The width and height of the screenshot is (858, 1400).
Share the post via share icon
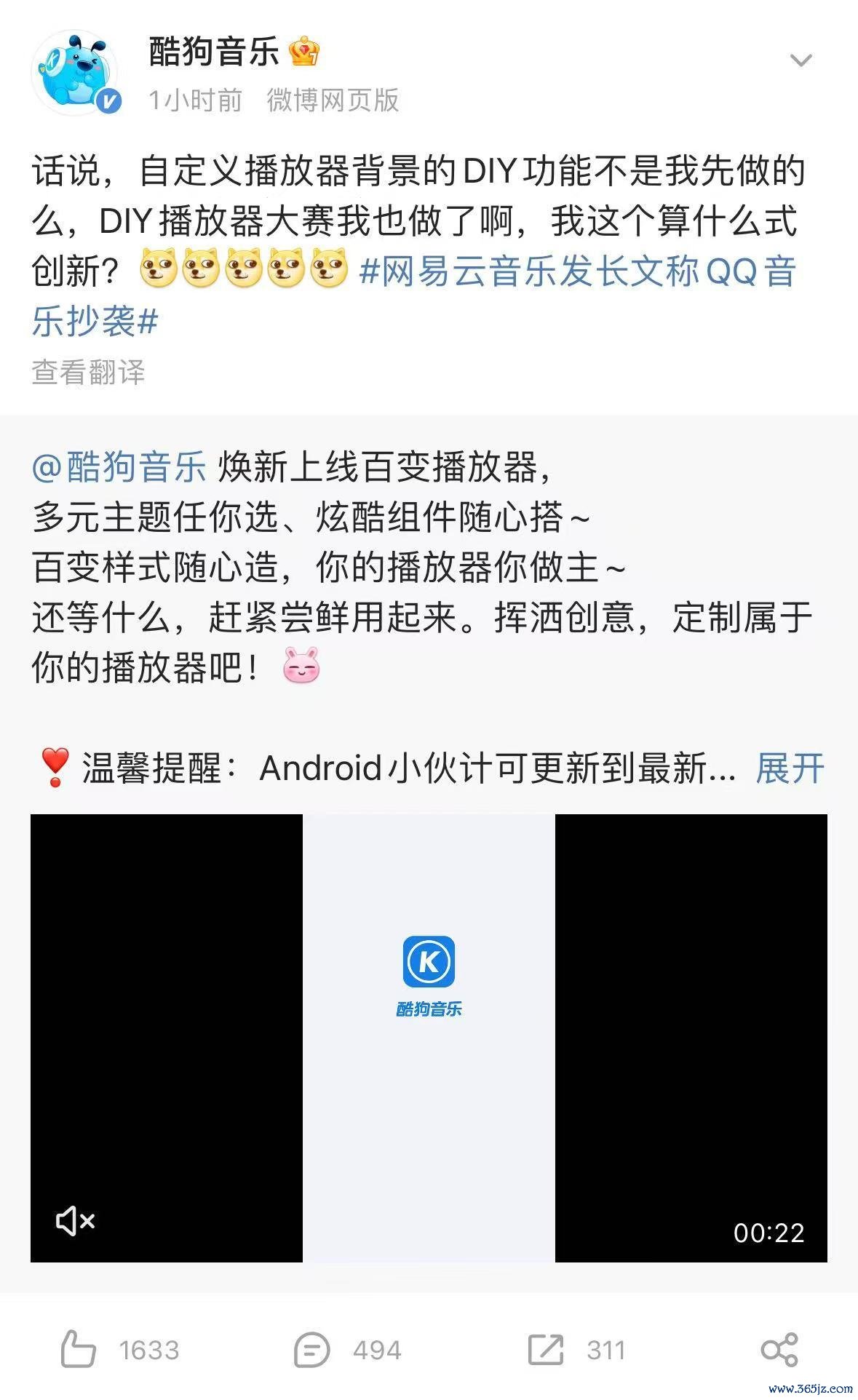pos(779,1351)
